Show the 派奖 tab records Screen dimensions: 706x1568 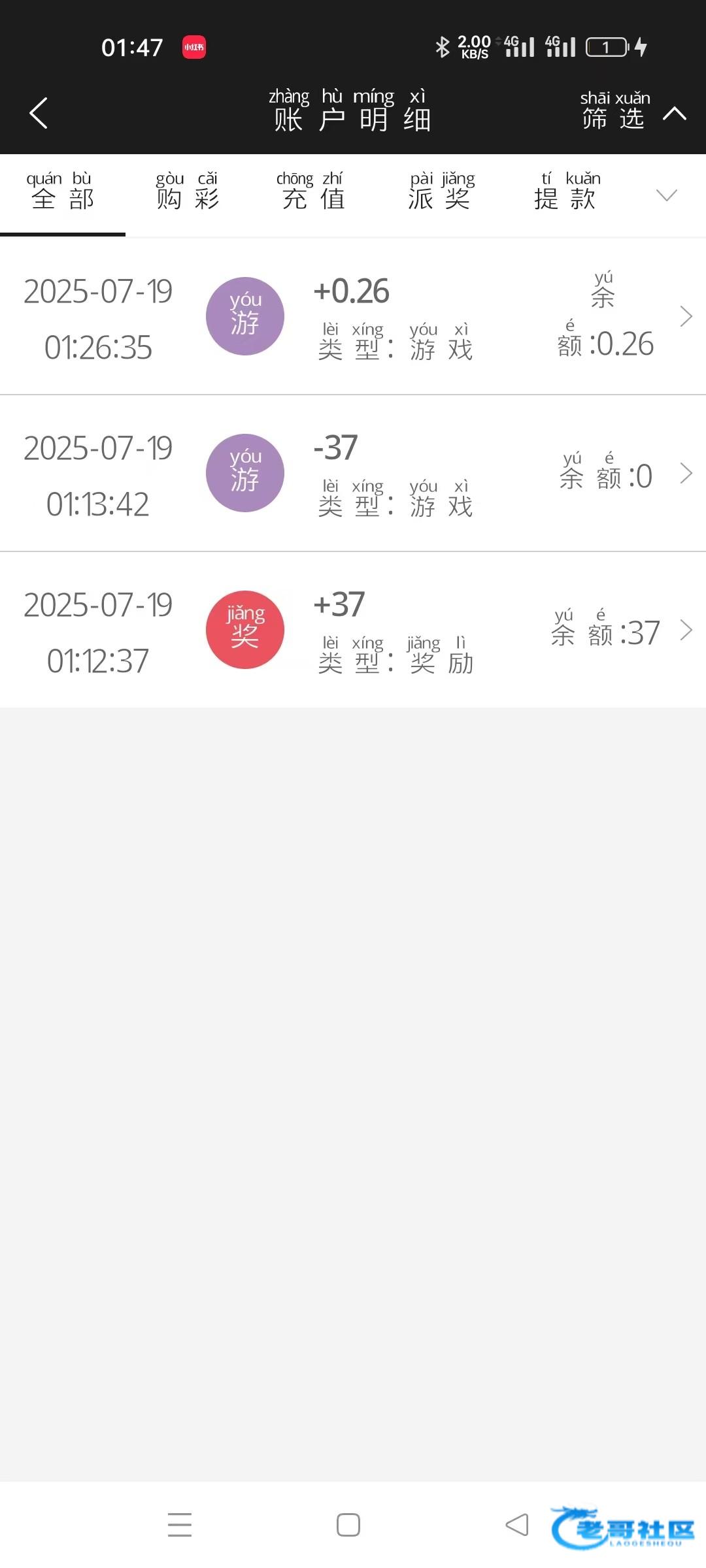[439, 194]
